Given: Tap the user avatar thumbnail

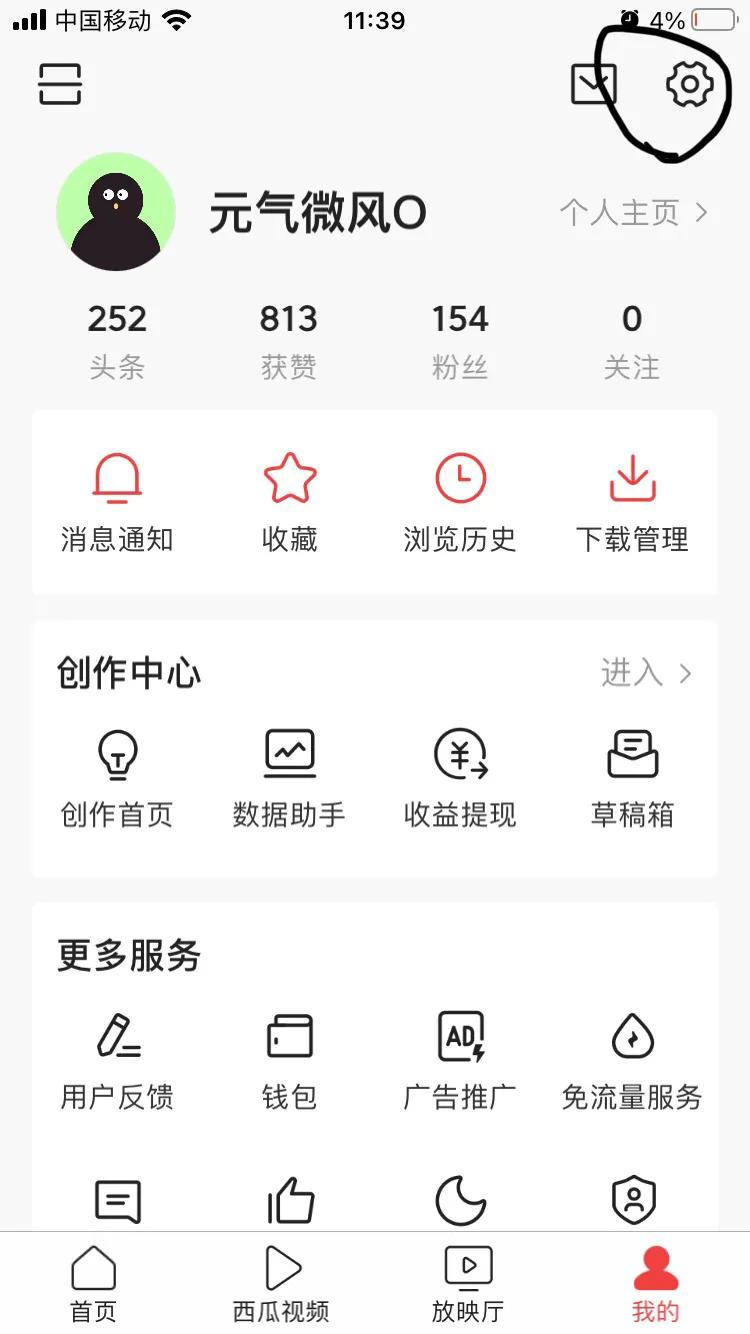Looking at the screenshot, I should coord(116,212).
